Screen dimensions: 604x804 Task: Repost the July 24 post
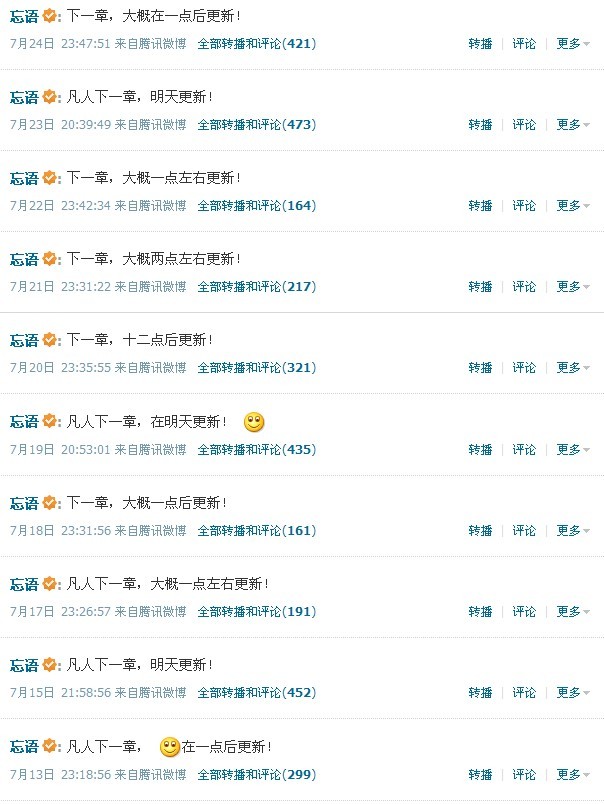[480, 44]
